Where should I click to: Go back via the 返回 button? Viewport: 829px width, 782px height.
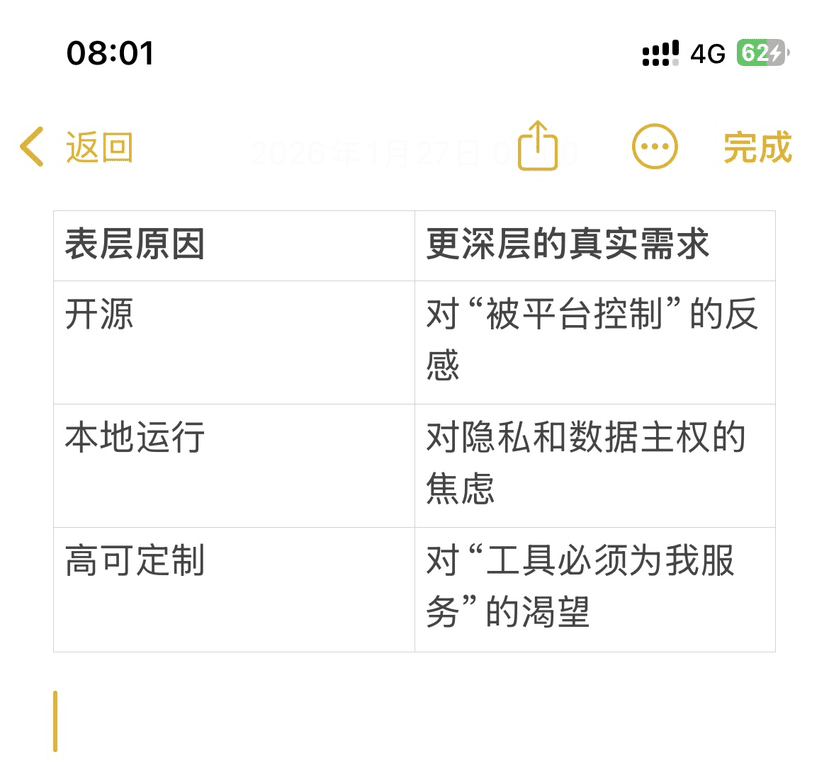pos(78,148)
